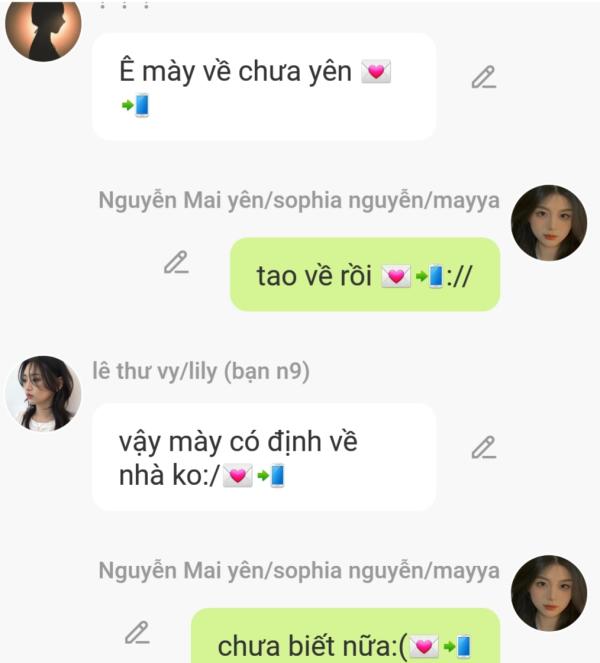Edit the message "Ê mày về chưa yên"
The image size is (600, 663).
484,77
